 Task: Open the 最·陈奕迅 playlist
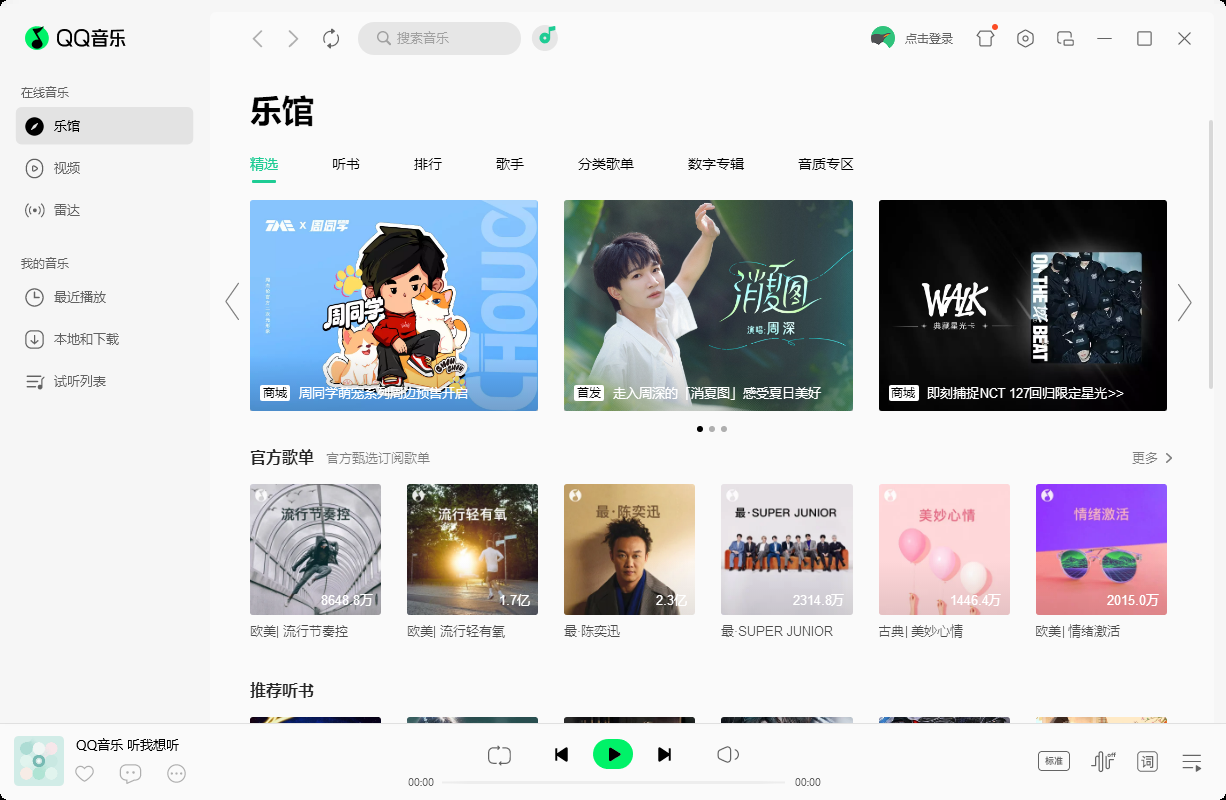629,549
